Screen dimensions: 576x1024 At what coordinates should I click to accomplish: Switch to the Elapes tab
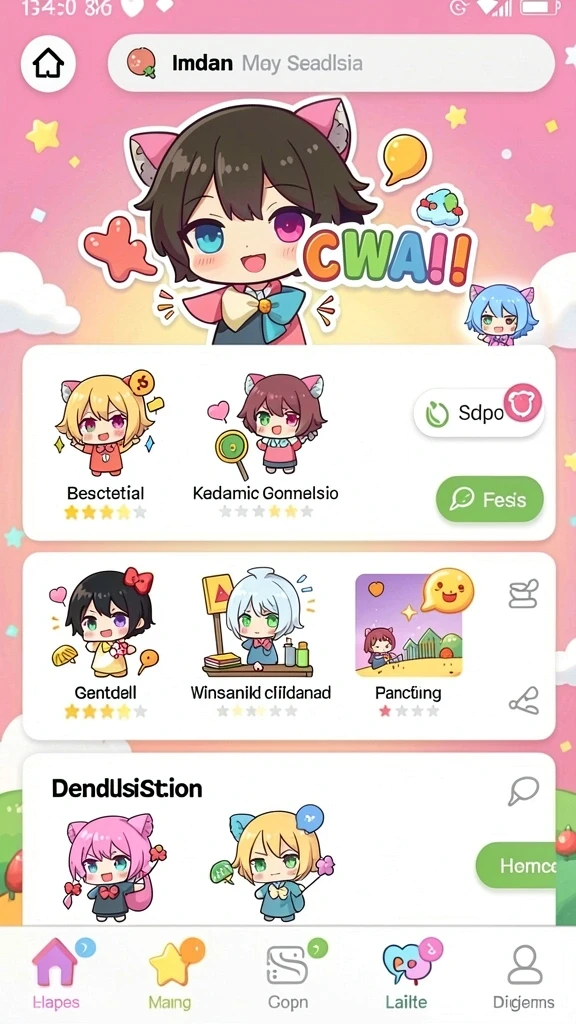(56, 973)
